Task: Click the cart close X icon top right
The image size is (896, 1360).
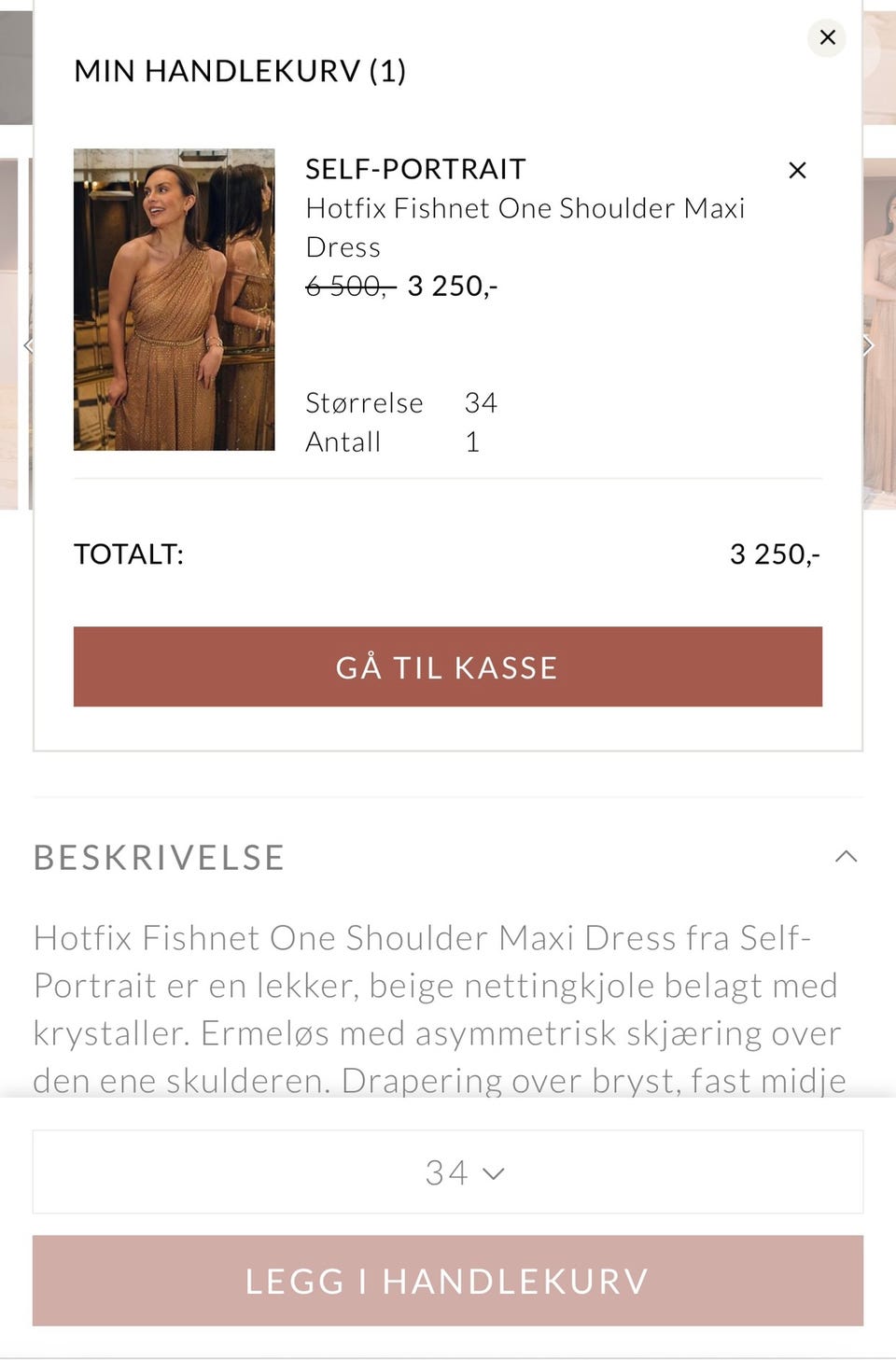Action: pyautogui.click(x=827, y=37)
